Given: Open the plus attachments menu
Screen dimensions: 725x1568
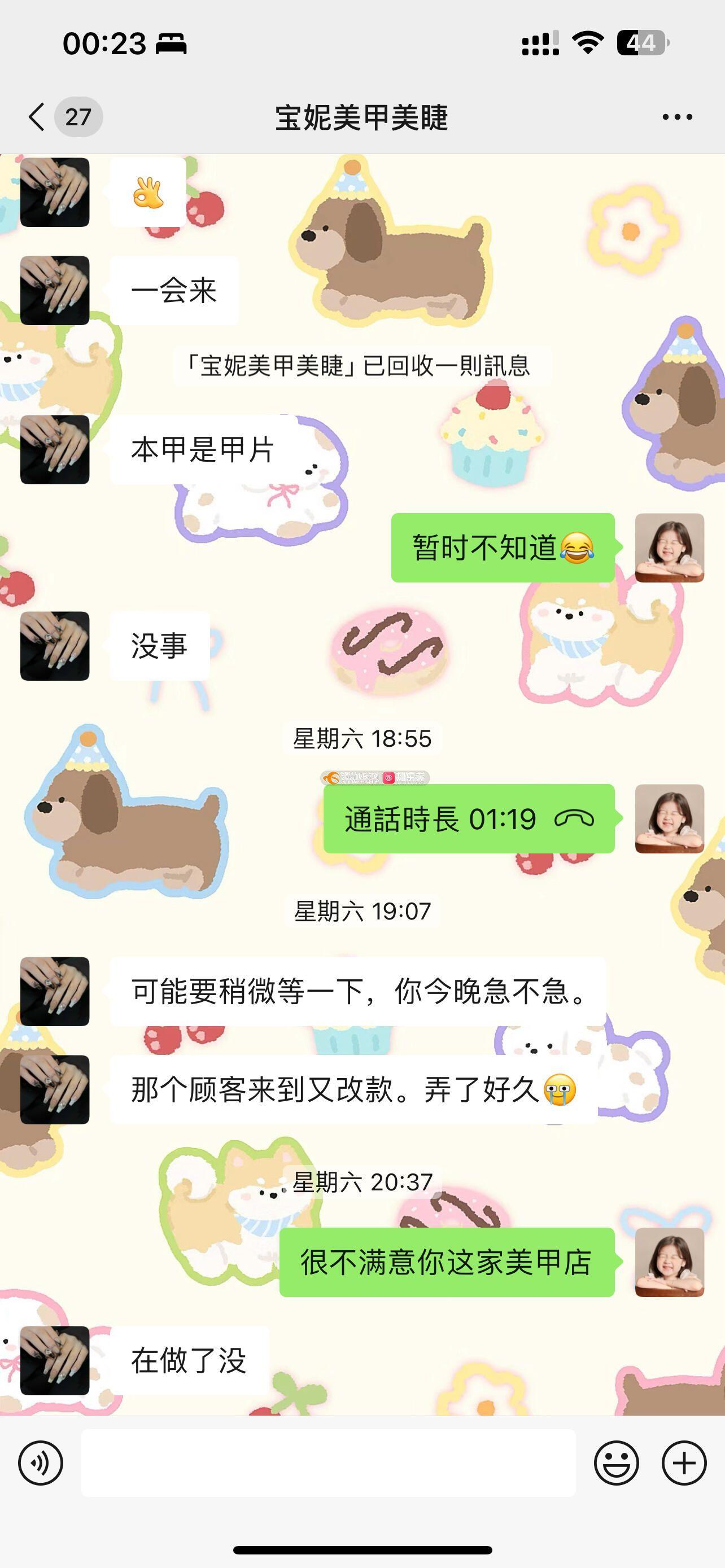Looking at the screenshot, I should [x=684, y=1462].
